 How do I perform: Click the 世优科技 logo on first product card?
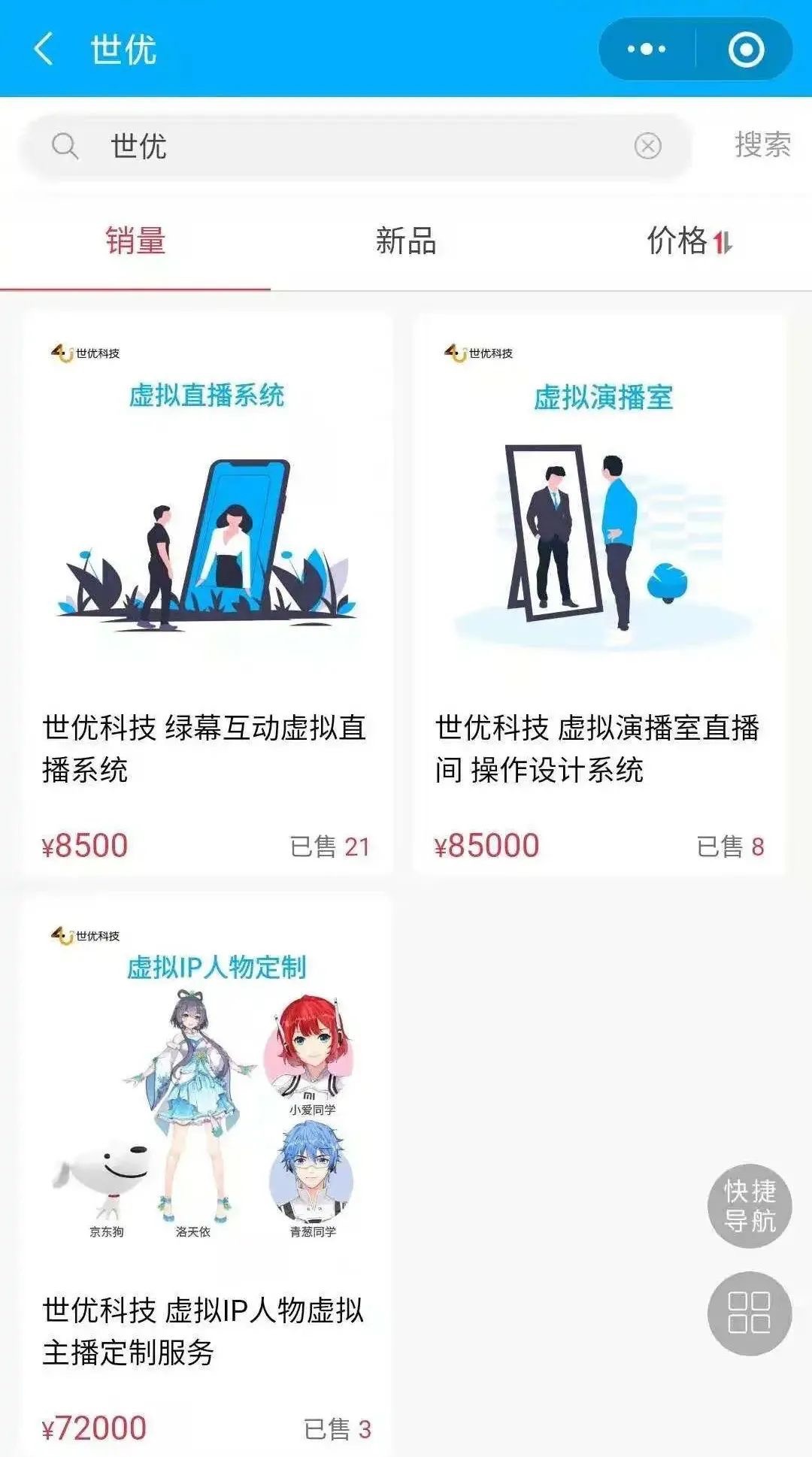tap(85, 350)
